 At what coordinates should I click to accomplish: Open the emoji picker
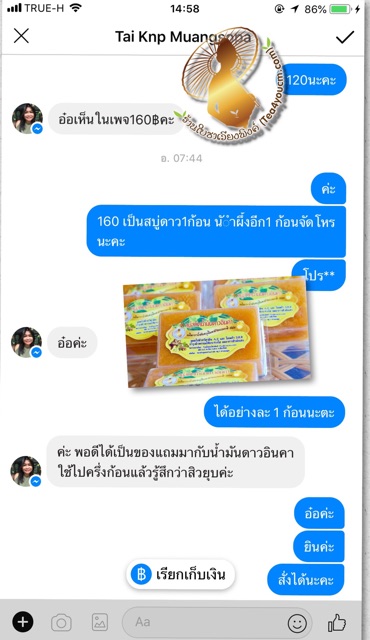pyautogui.click(x=297, y=623)
